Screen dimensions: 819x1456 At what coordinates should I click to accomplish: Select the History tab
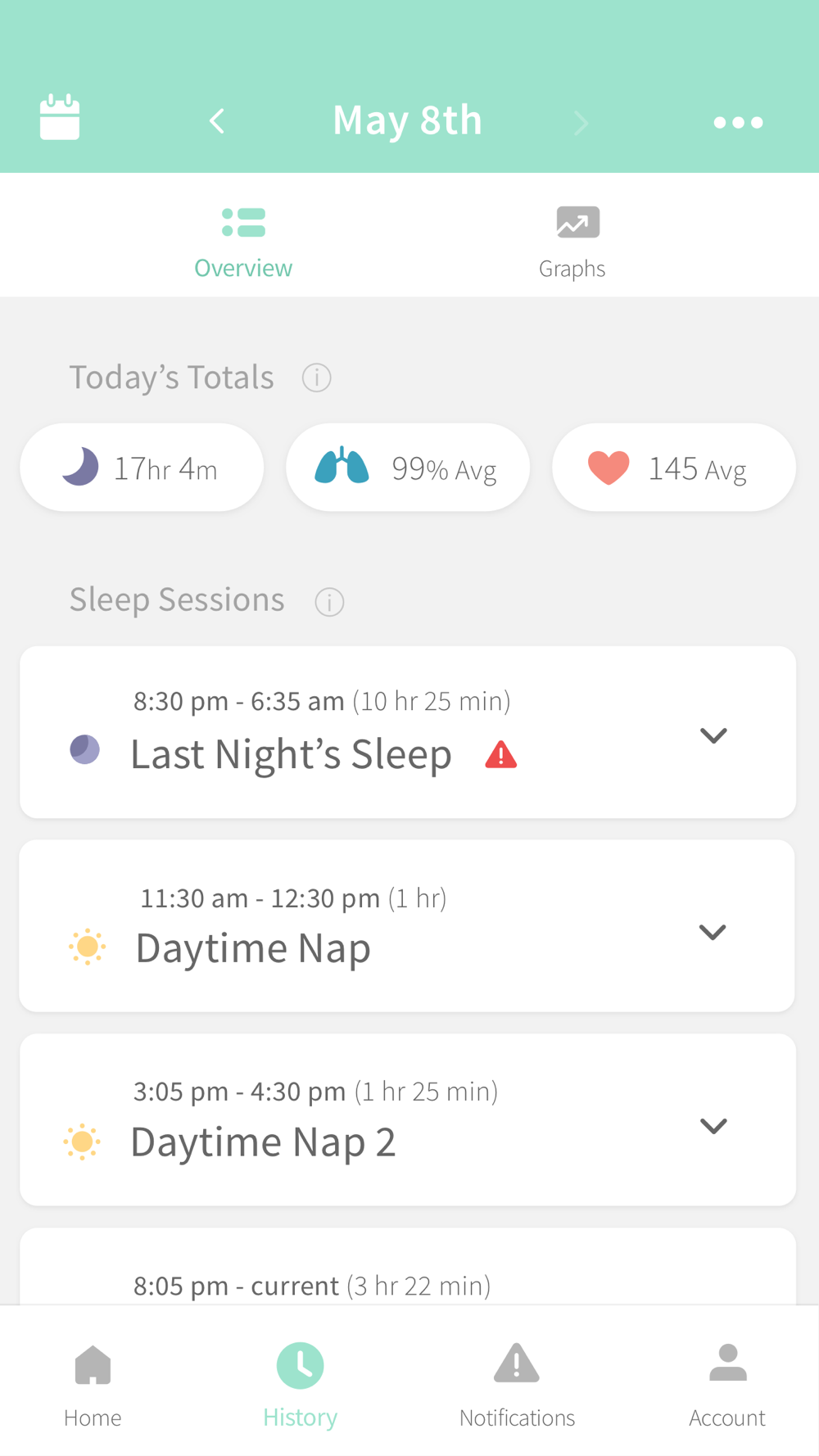coord(300,1384)
